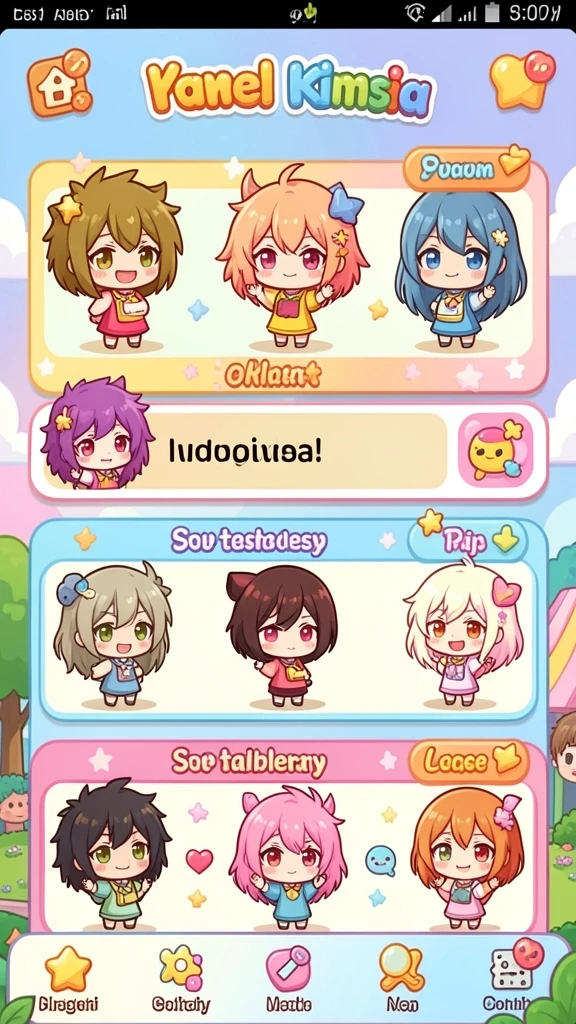This screenshot has width=576, height=1024.
Task: Switch to the star tab in bottom bar
Action: click(69, 978)
